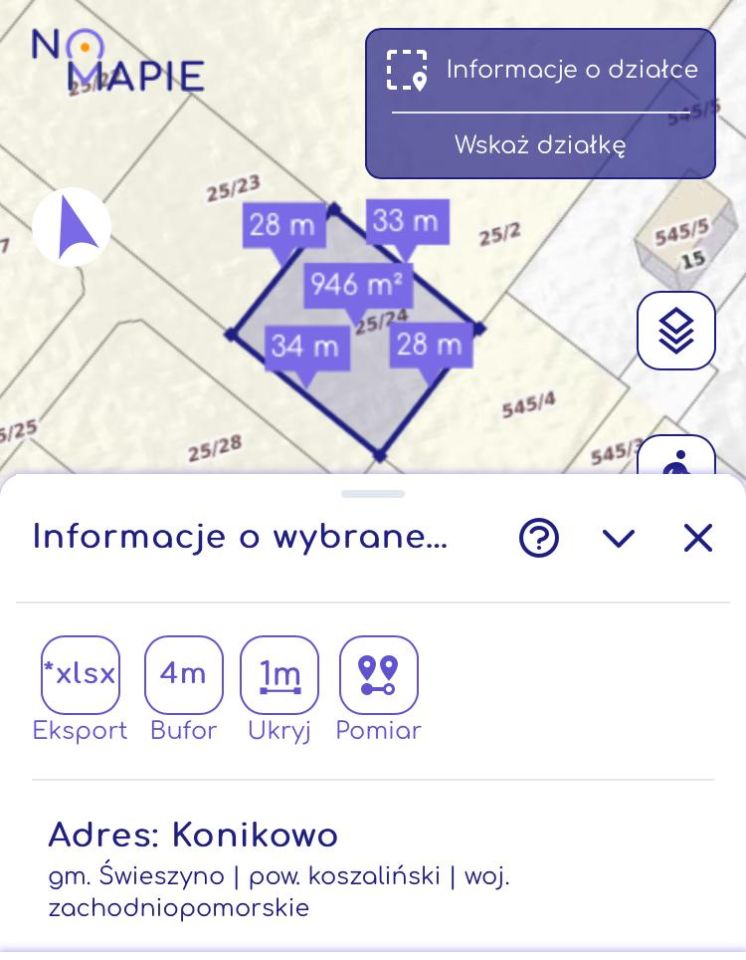Click the 4m Bufor icon
Viewport: 746px width, 960px height.
[183, 675]
